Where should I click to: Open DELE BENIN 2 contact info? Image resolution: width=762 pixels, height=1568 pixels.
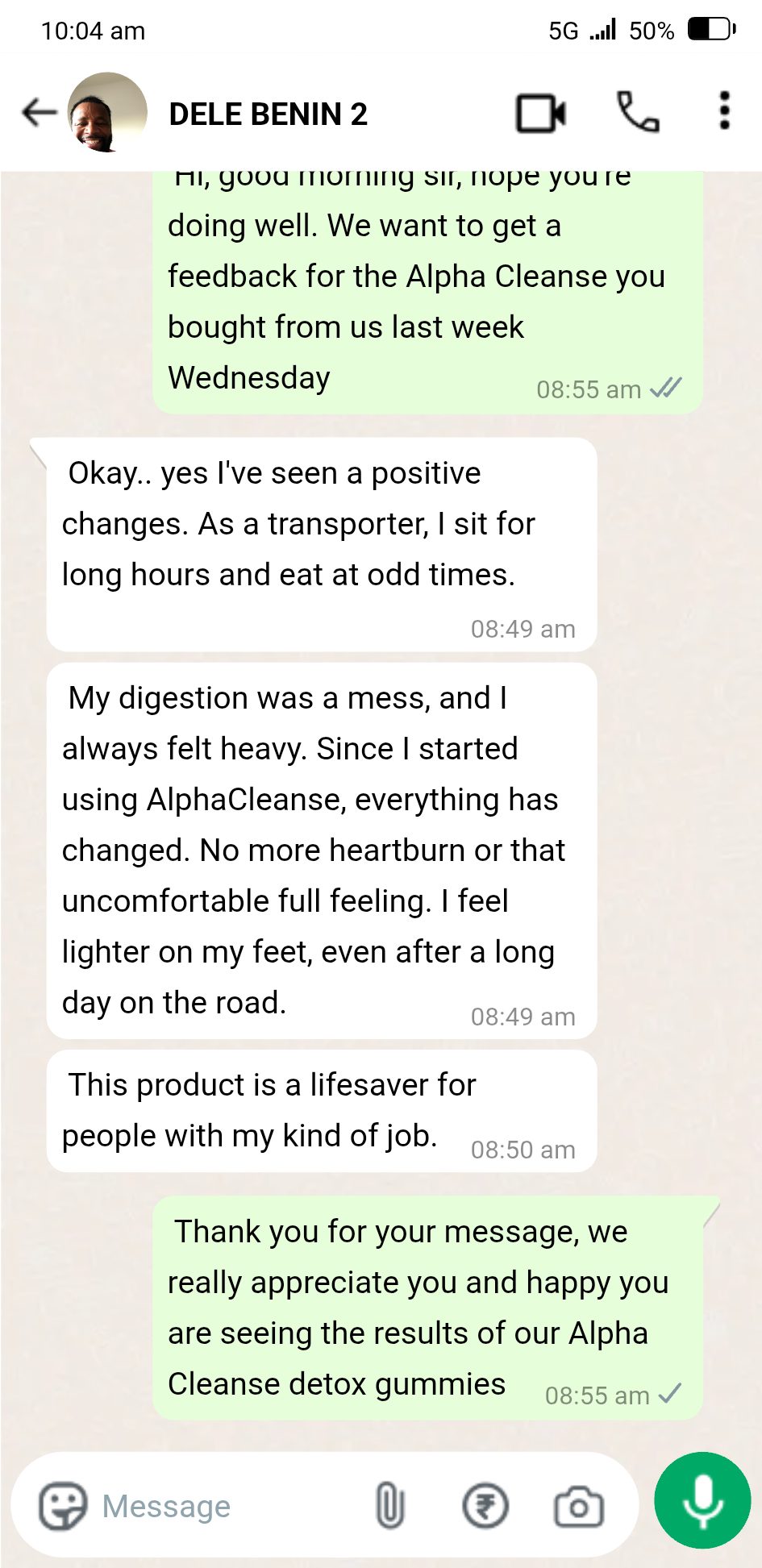click(268, 114)
